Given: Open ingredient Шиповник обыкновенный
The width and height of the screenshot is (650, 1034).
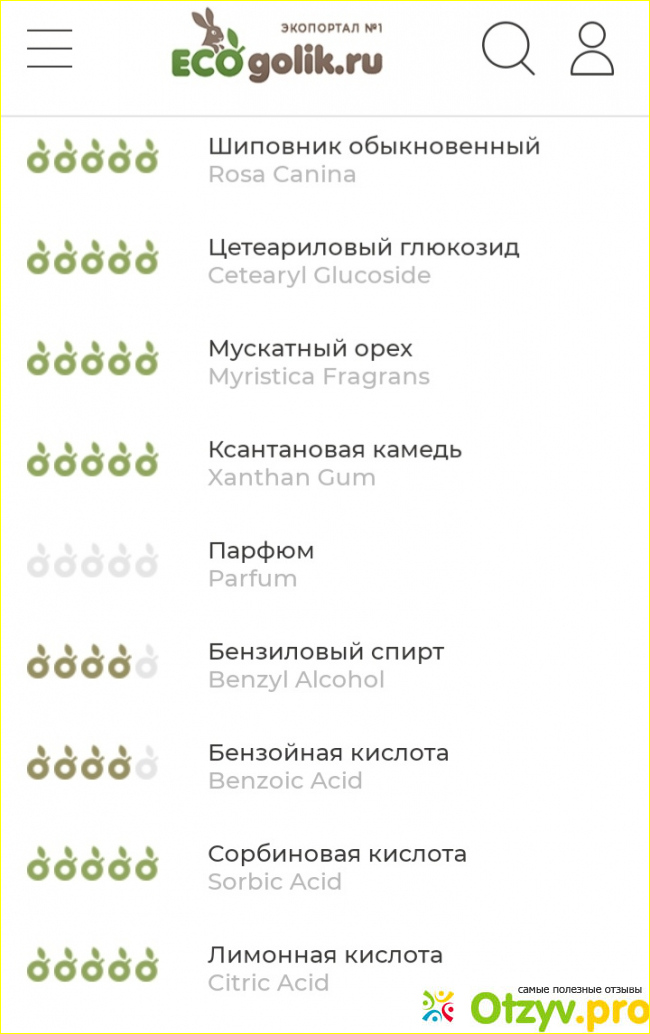Looking at the screenshot, I should 373,146.
